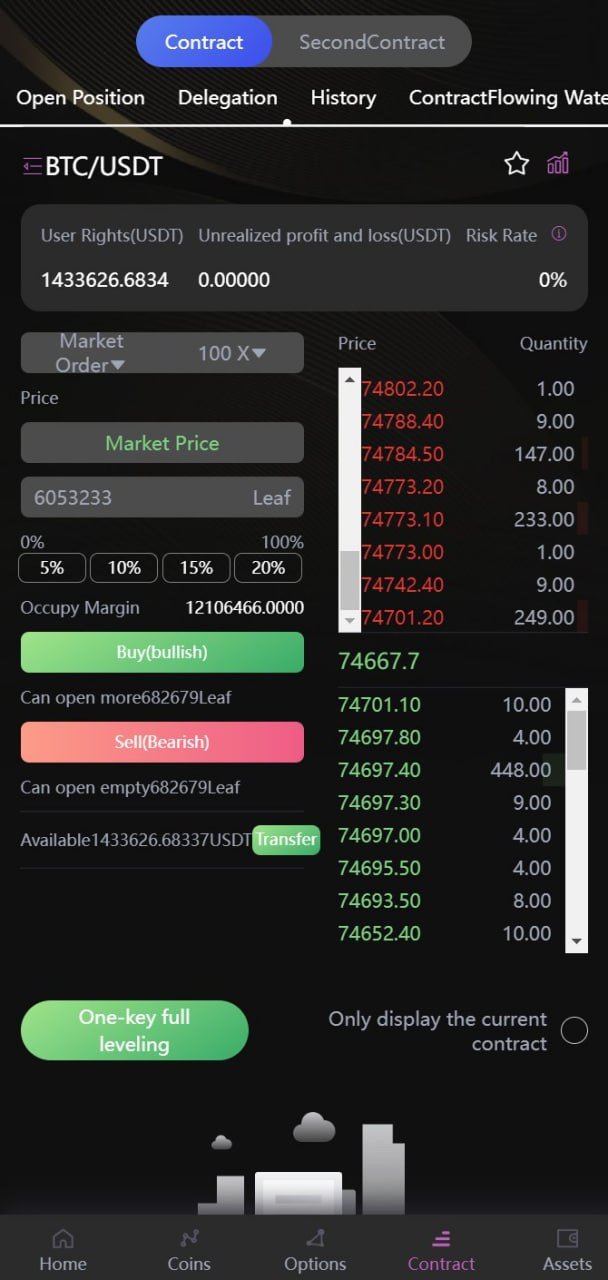The image size is (608, 1280).
Task: Tap Sell(Bearish) to open short
Action: tap(162, 742)
